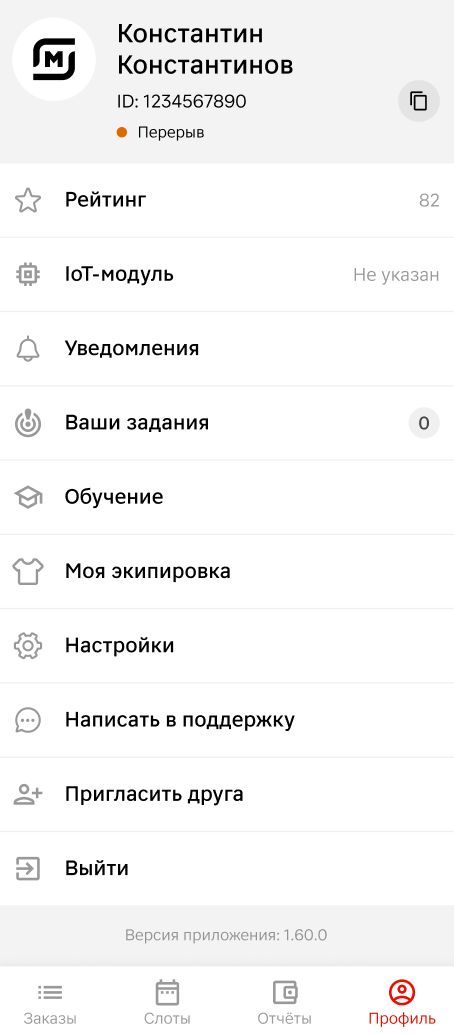Open Уведомления

pyautogui.click(x=227, y=349)
